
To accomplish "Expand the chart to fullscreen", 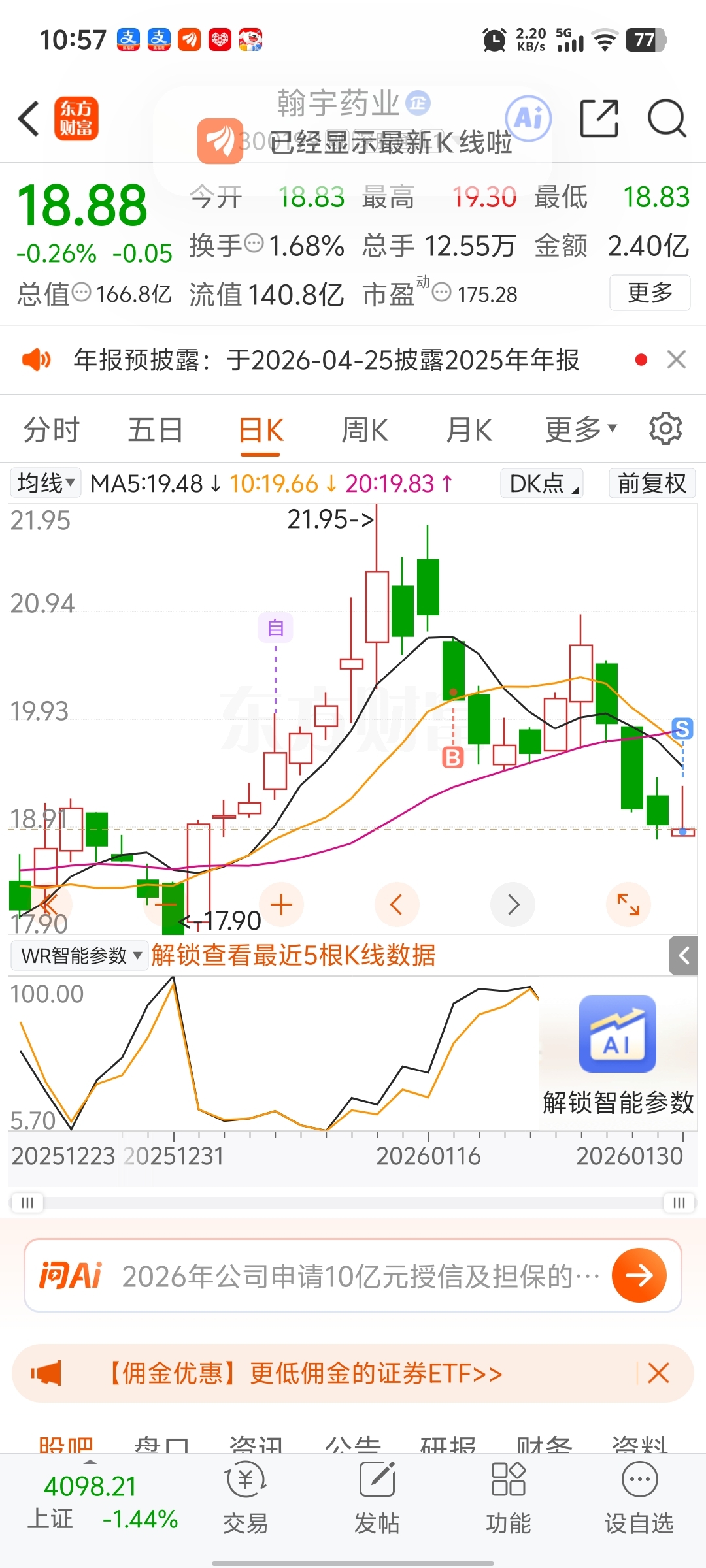I will point(628,905).
